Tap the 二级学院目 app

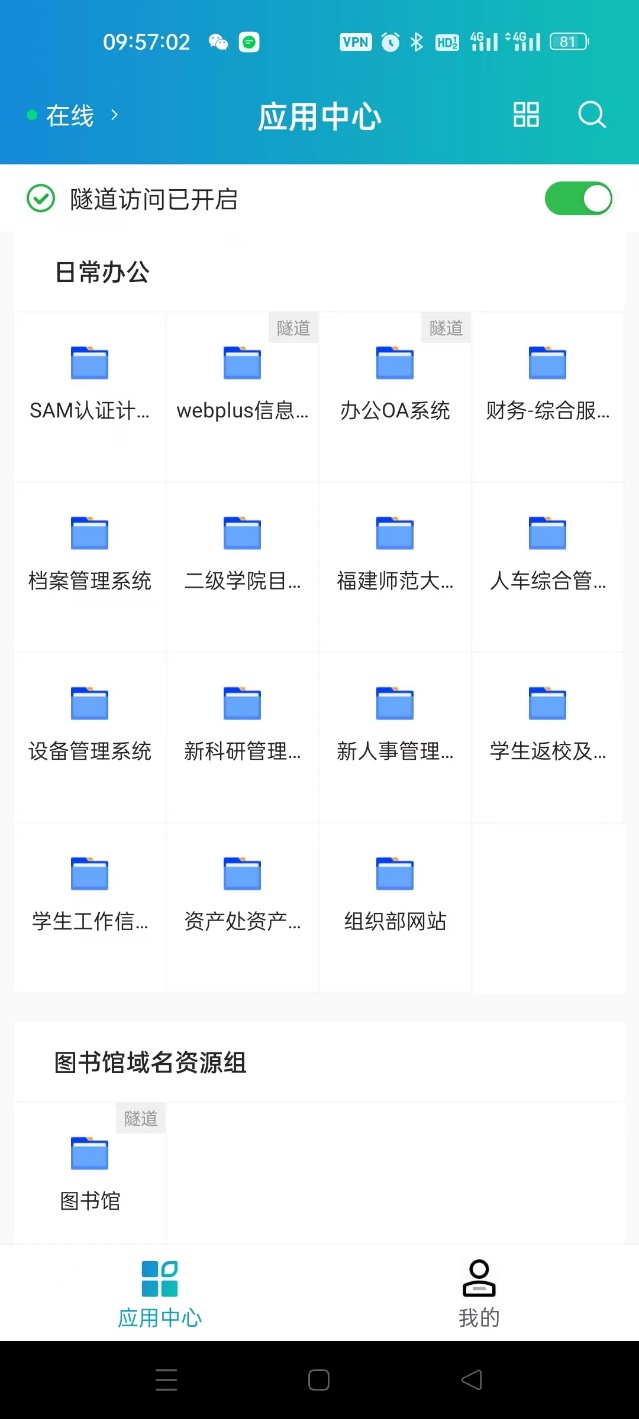pyautogui.click(x=242, y=552)
